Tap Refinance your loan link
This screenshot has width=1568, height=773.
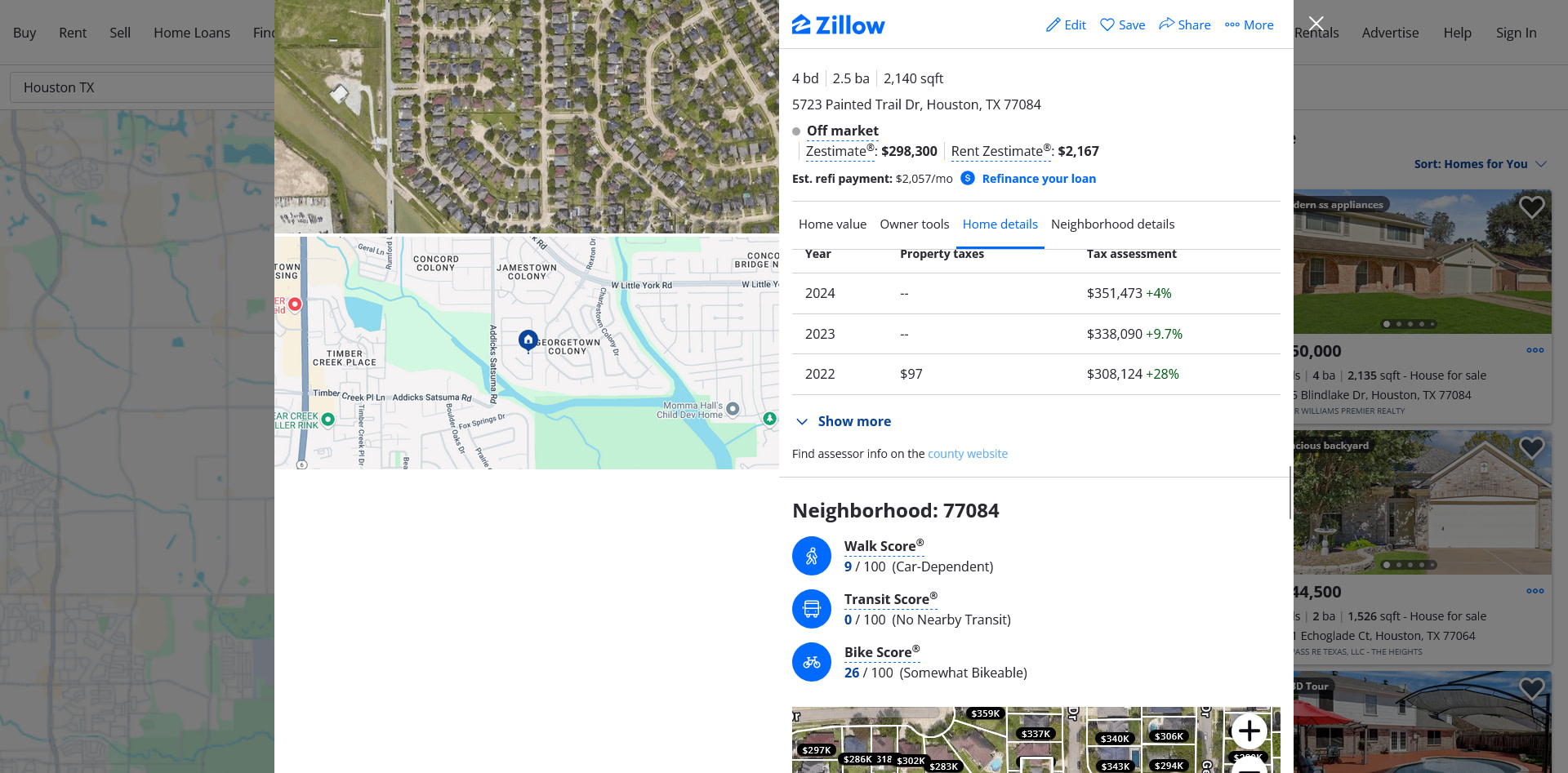click(x=1038, y=179)
